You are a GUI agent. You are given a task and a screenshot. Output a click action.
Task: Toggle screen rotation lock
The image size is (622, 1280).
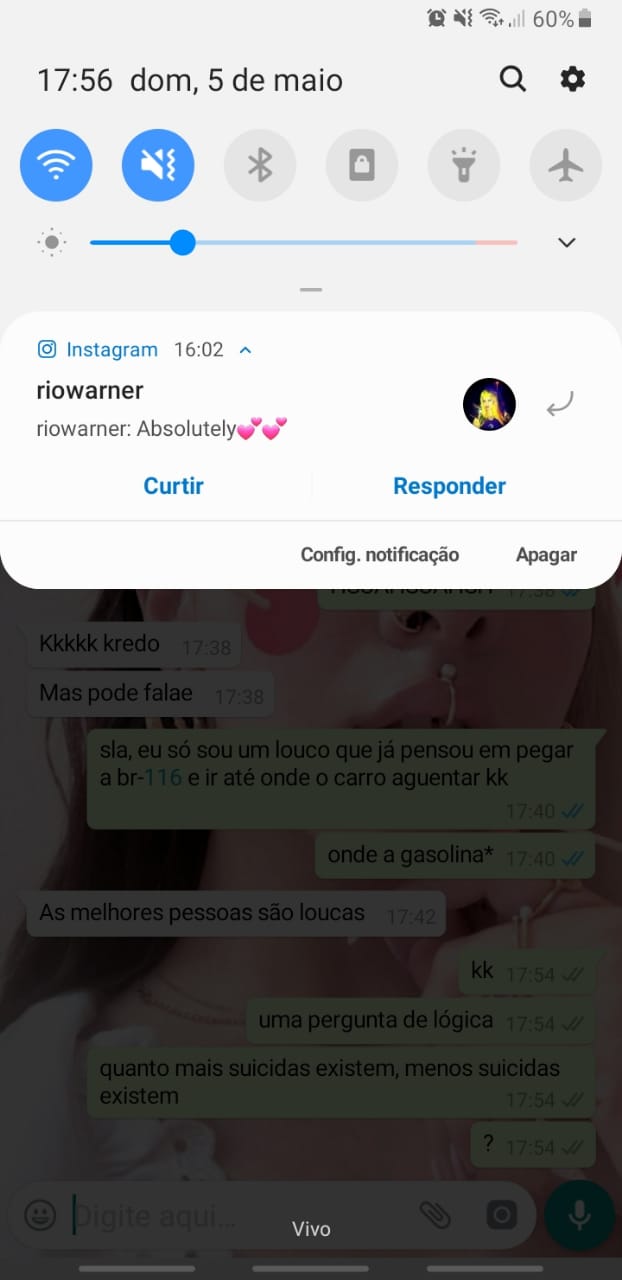[x=362, y=165]
